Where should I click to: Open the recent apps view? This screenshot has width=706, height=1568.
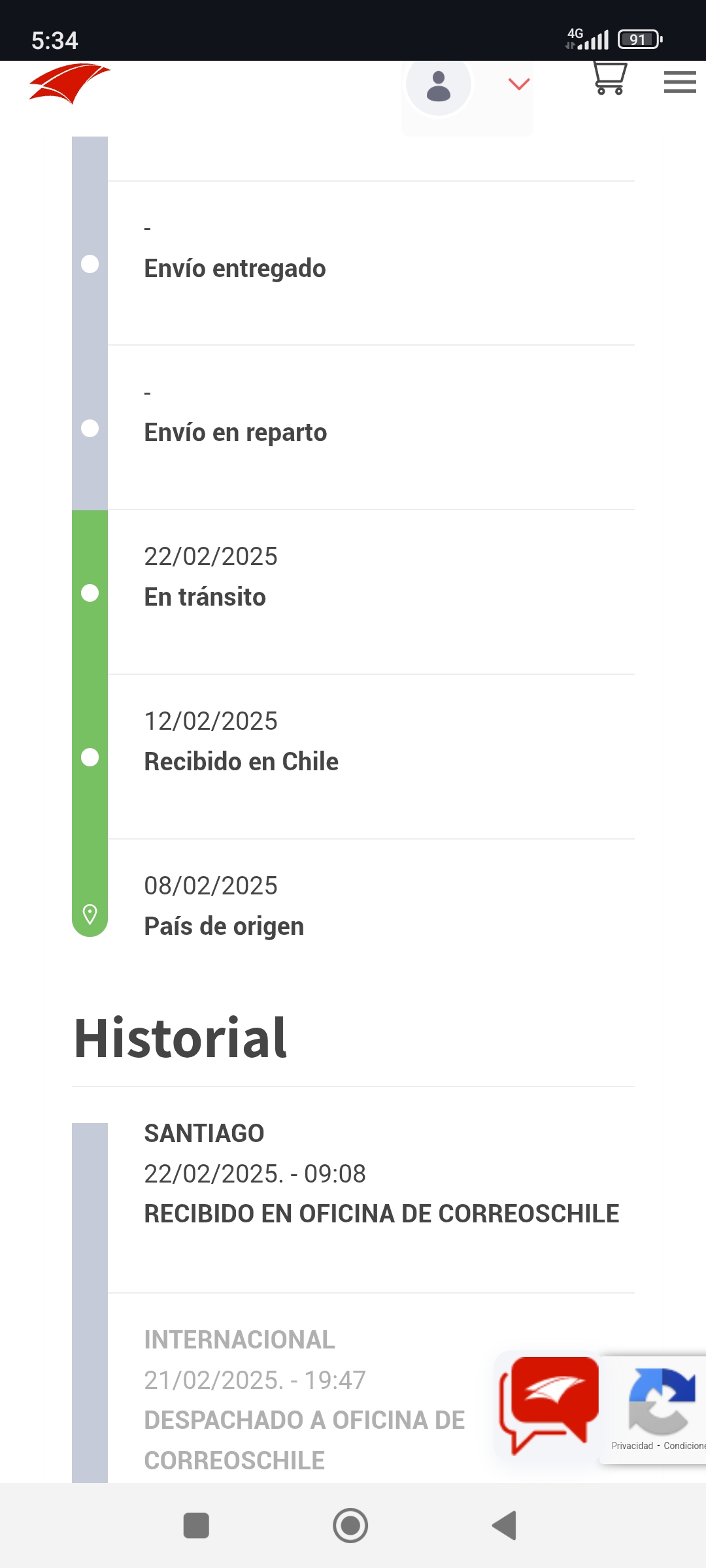[x=196, y=1526]
